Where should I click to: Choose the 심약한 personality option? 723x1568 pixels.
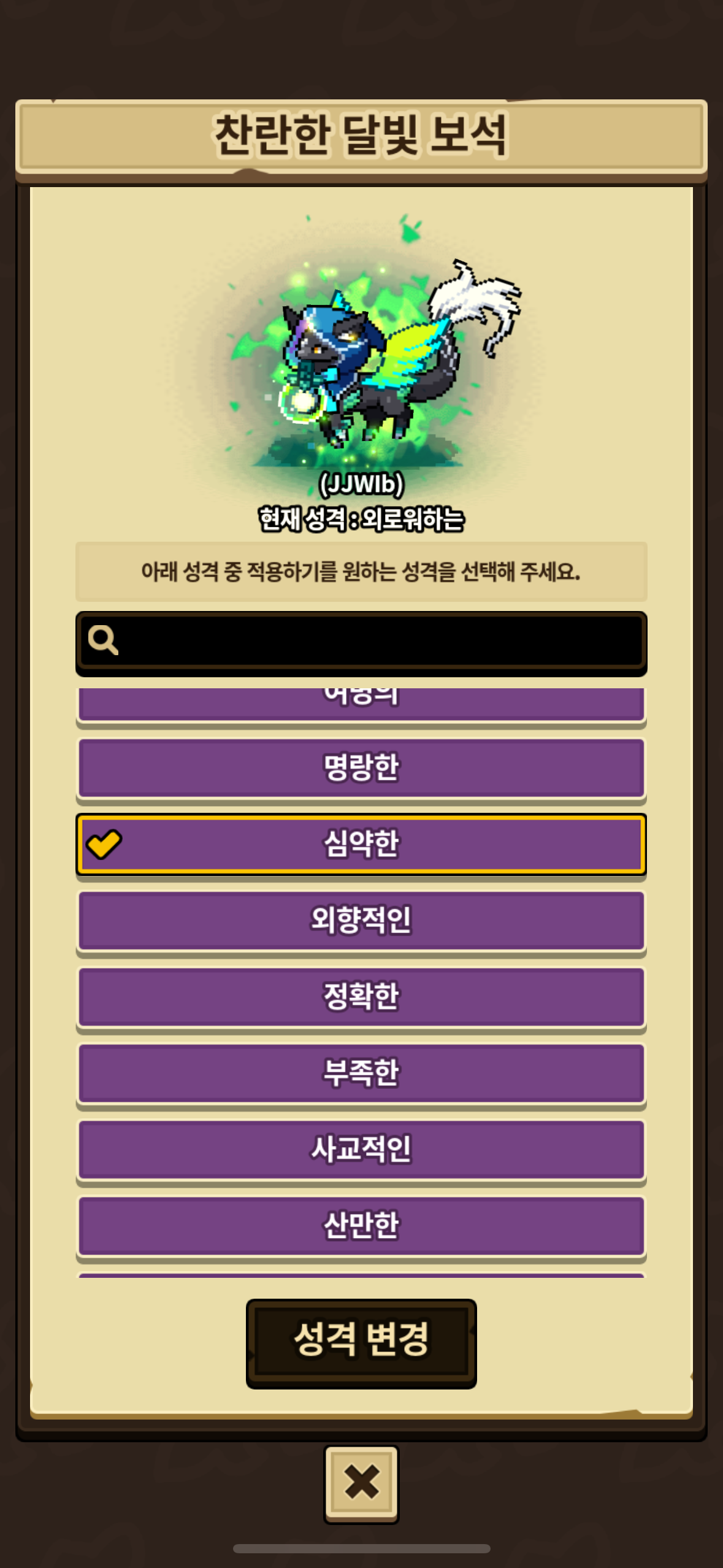pyautogui.click(x=361, y=844)
